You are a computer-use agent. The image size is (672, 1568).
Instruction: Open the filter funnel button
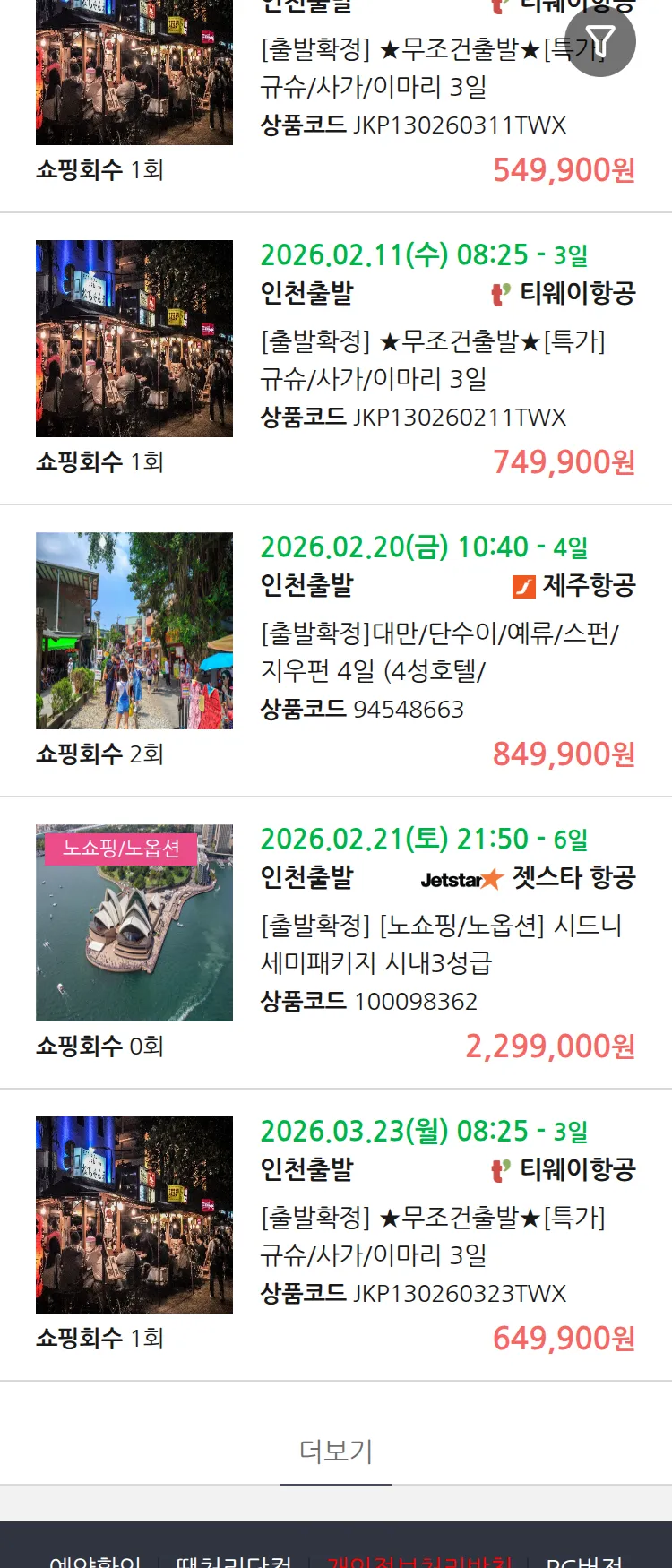coord(600,41)
